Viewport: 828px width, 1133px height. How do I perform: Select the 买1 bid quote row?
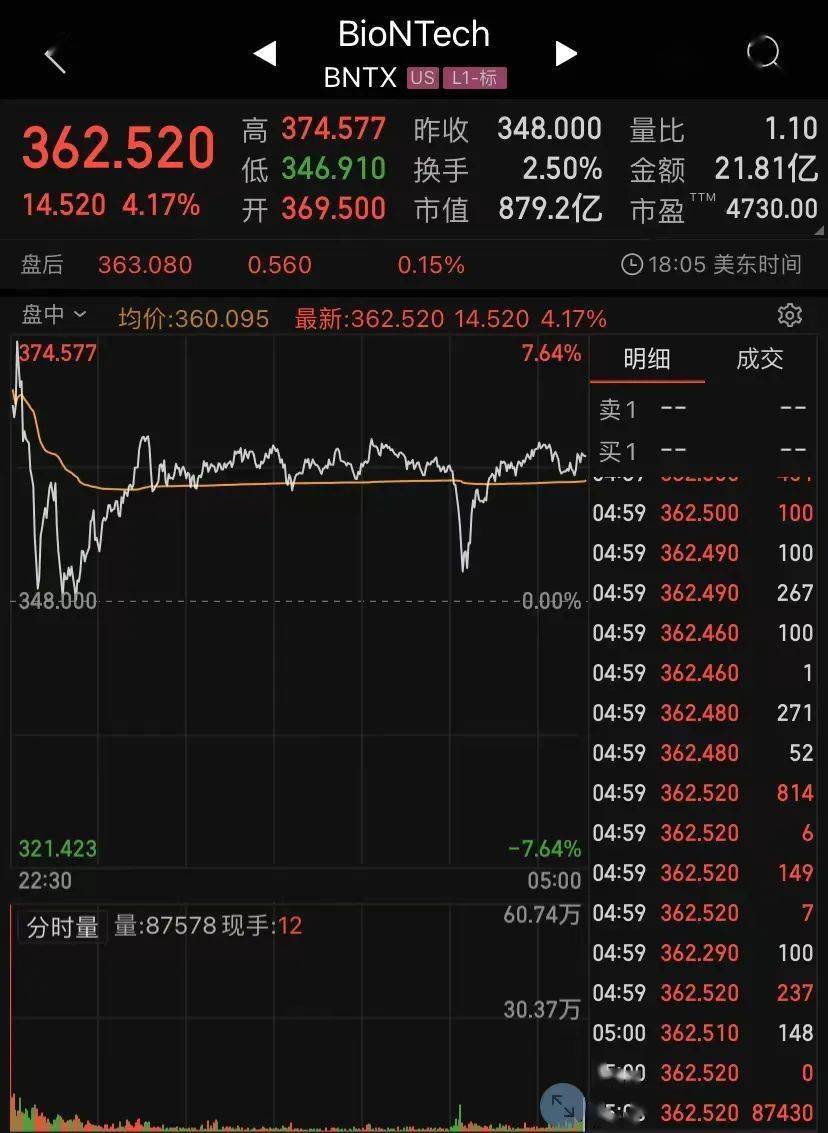coord(700,452)
